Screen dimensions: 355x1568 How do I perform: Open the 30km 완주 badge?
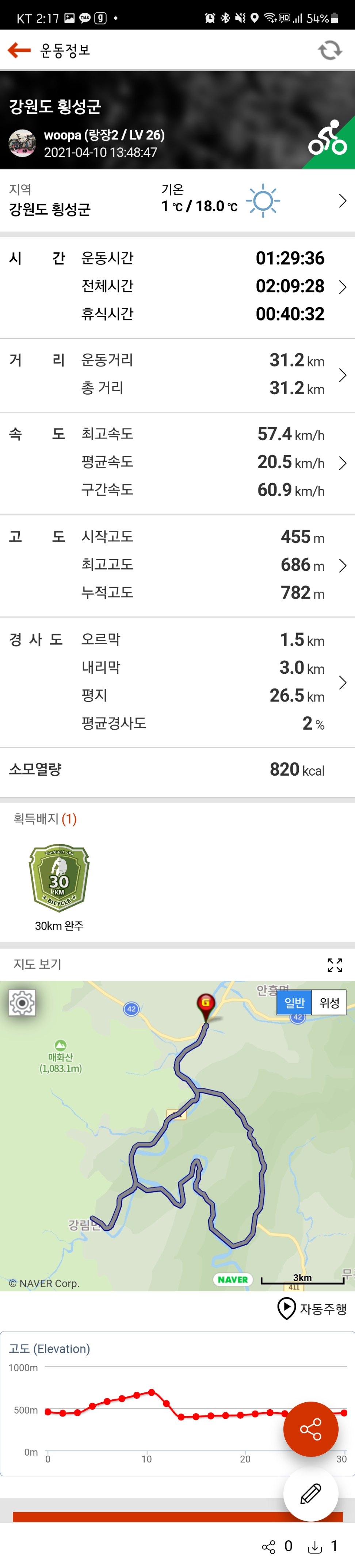(x=59, y=878)
